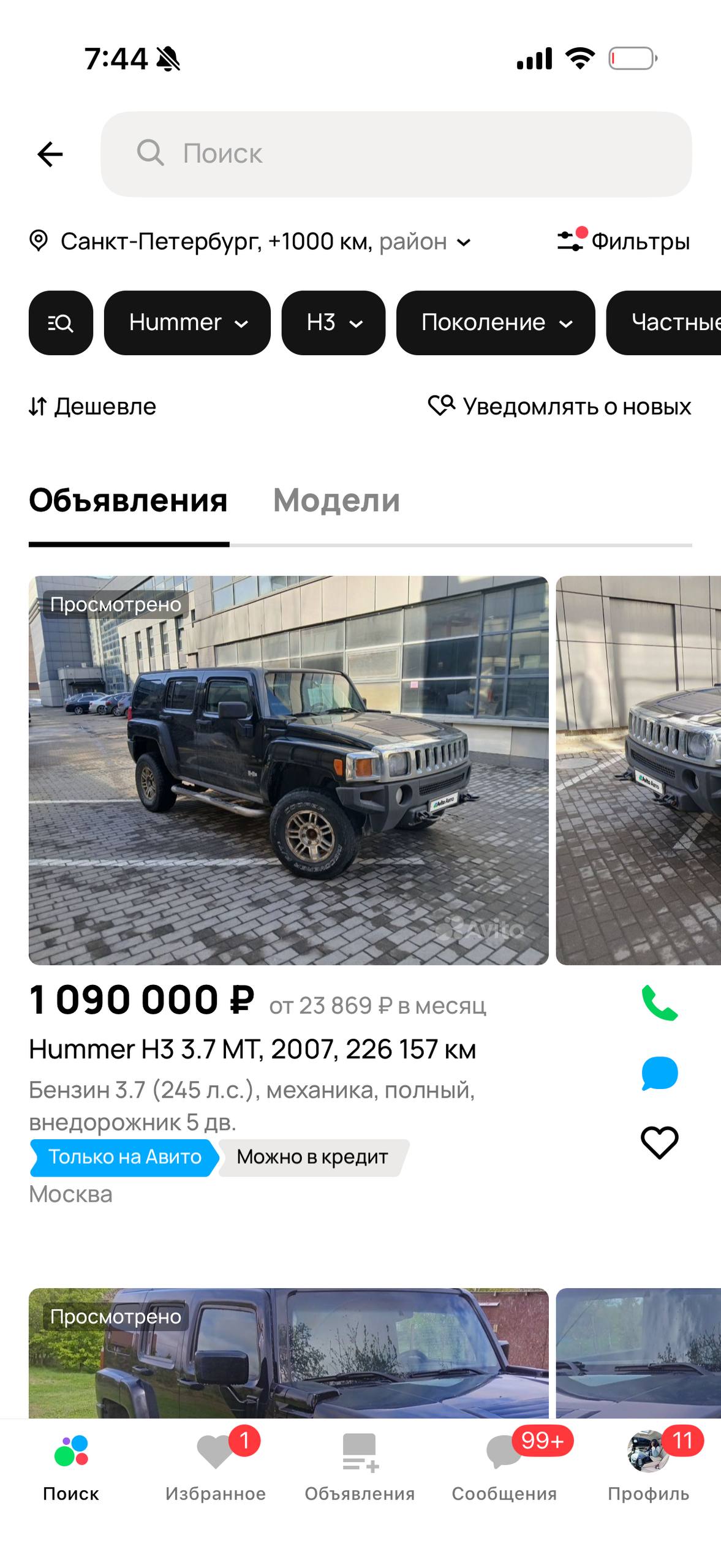This screenshot has width=721, height=1568.
Task: Tap the Поиск search field
Action: 396,154
